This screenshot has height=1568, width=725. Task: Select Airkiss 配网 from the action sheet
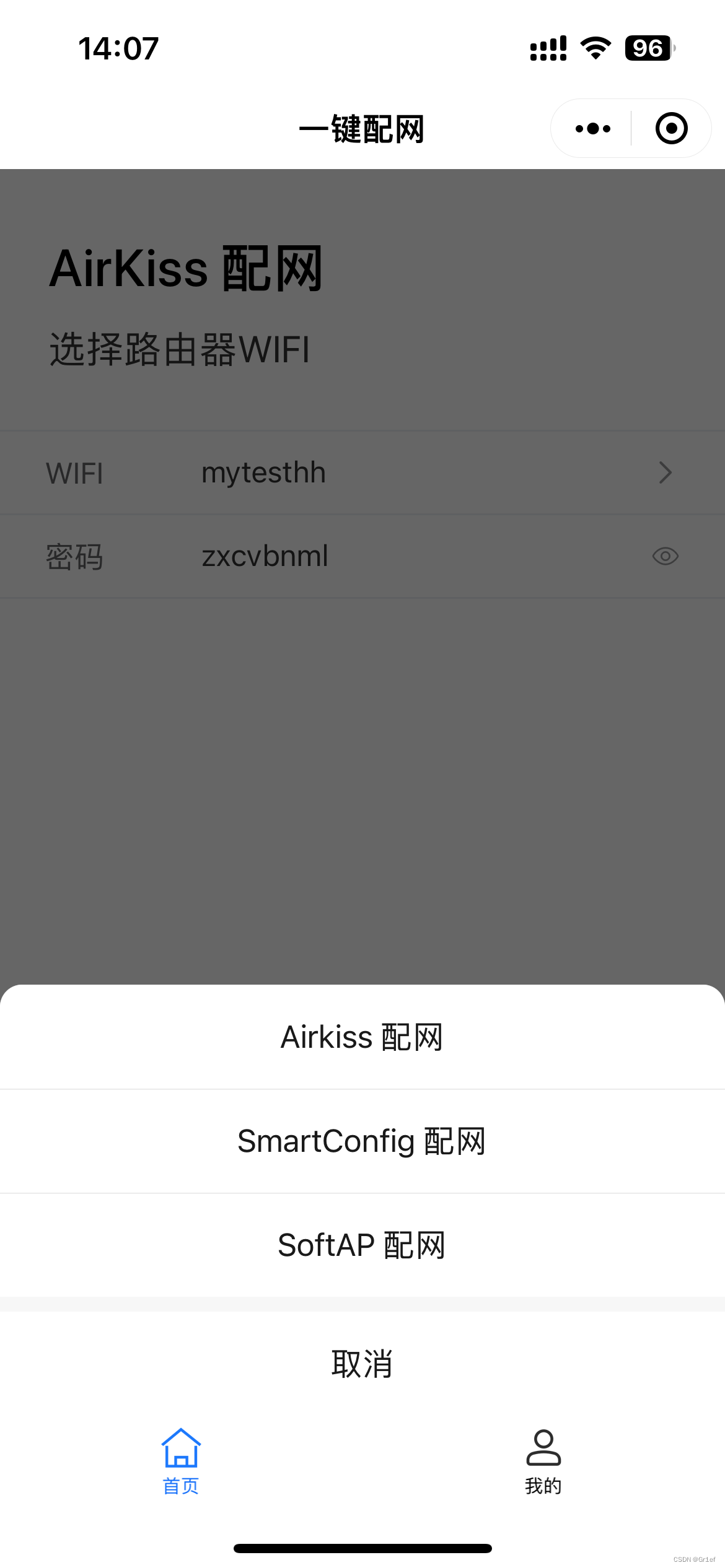[x=362, y=1036]
